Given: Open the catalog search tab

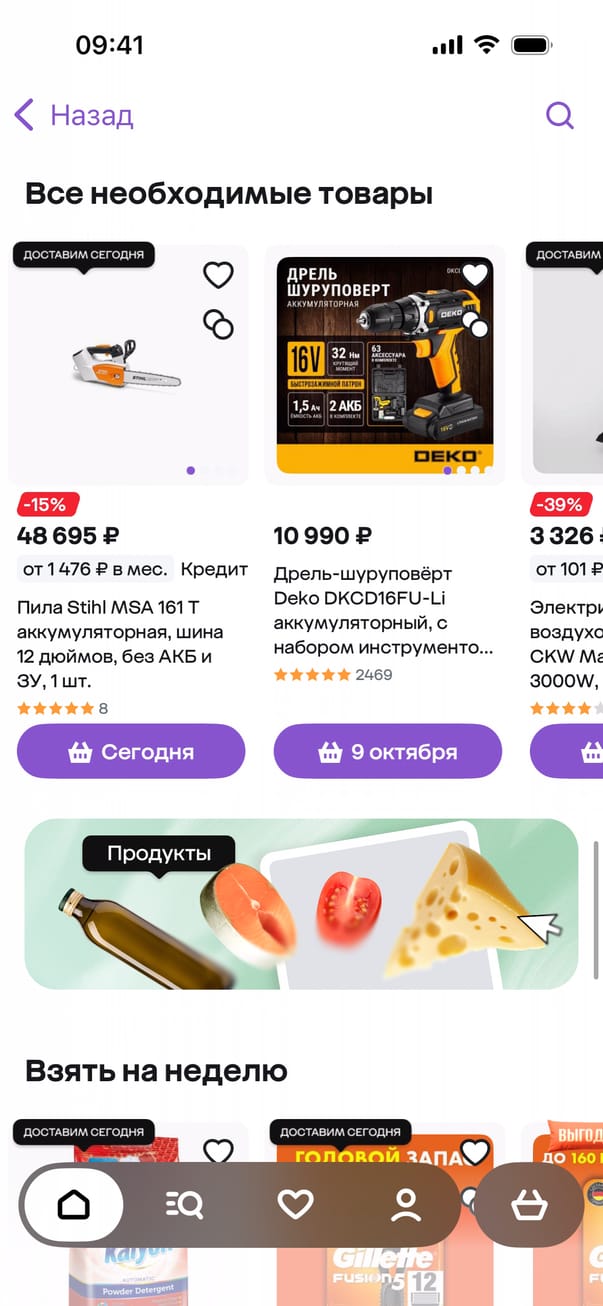Looking at the screenshot, I should (x=184, y=1205).
